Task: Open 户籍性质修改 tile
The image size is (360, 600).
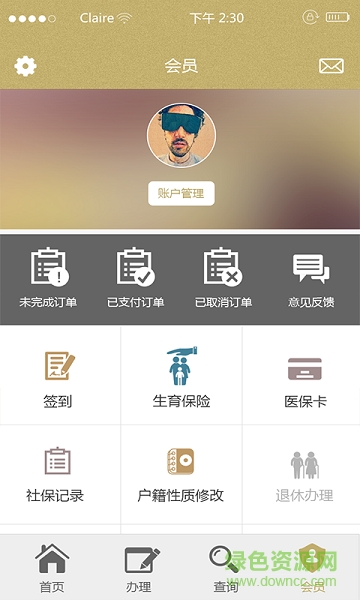Action: tap(181, 474)
